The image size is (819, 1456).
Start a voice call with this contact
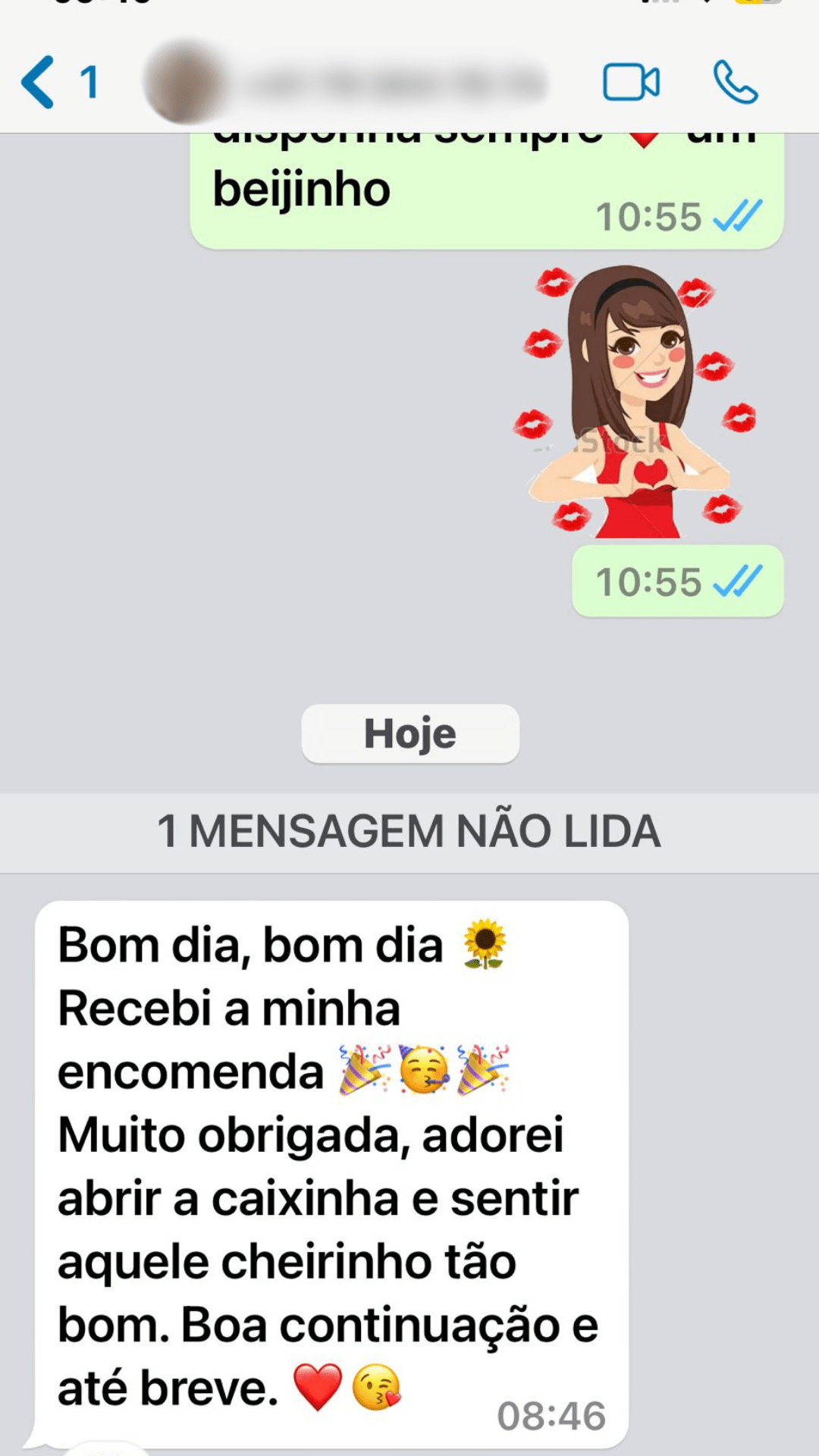[735, 82]
